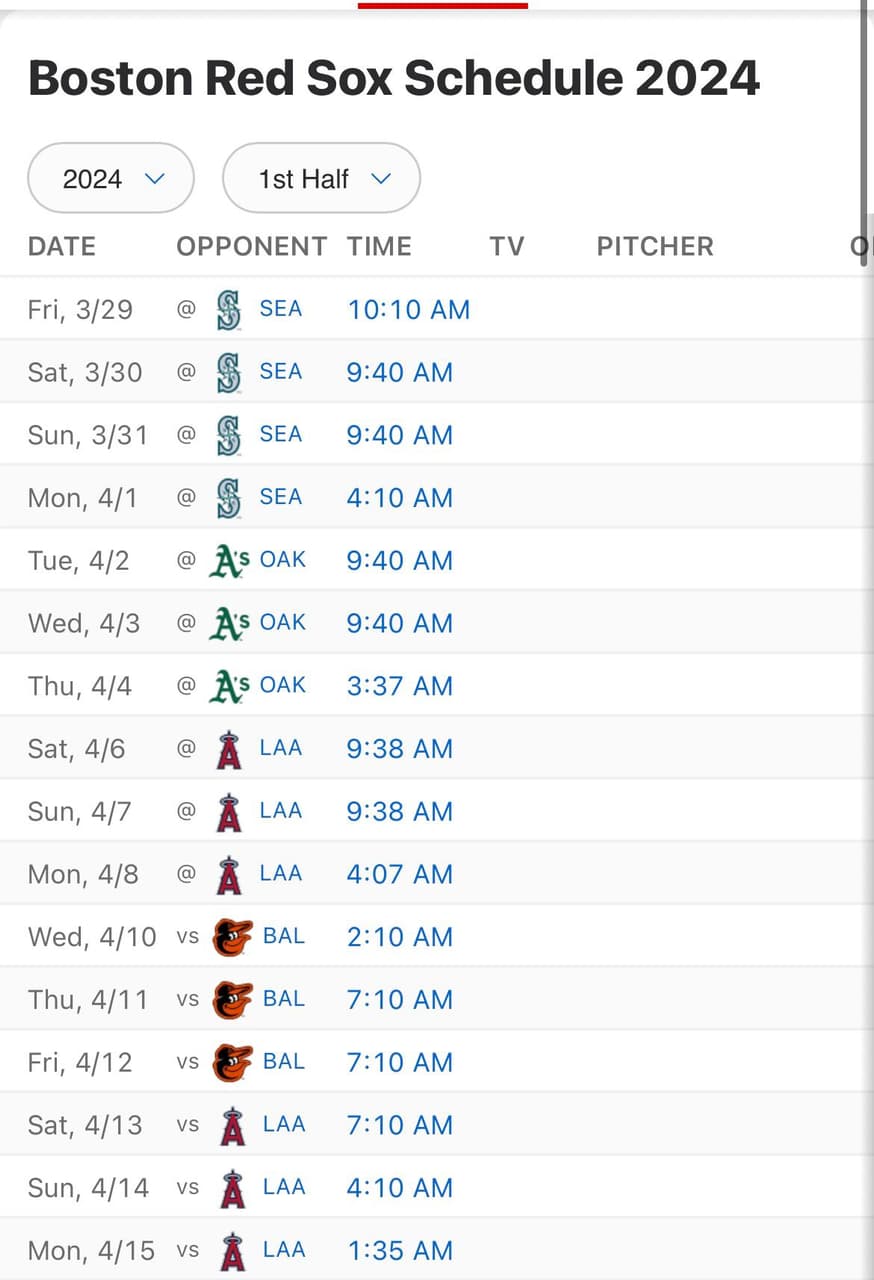The width and height of the screenshot is (874, 1280).
Task: Click the OPPONENT column header
Action: tap(251, 246)
